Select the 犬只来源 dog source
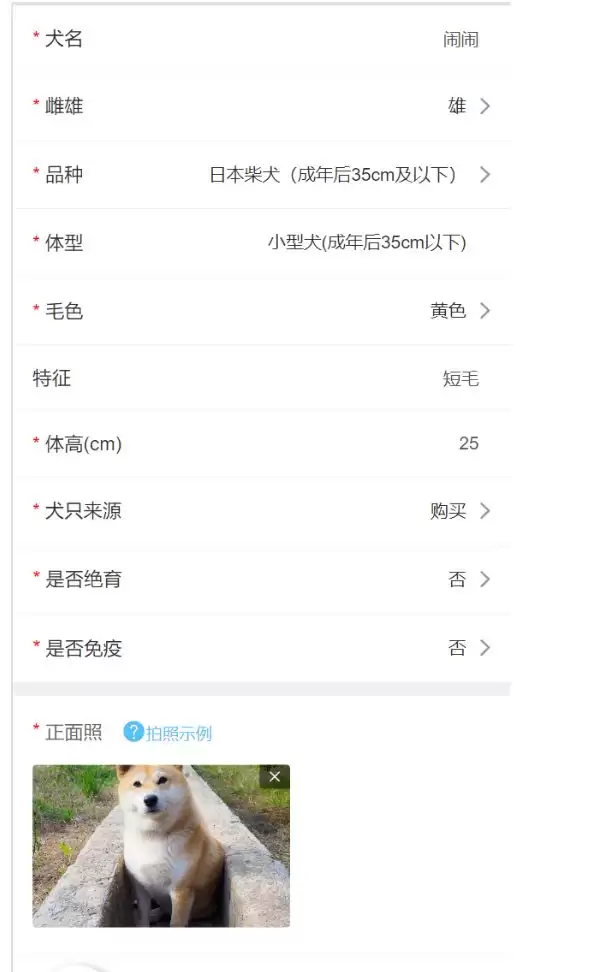Viewport: 612px width, 972px height. point(459,511)
